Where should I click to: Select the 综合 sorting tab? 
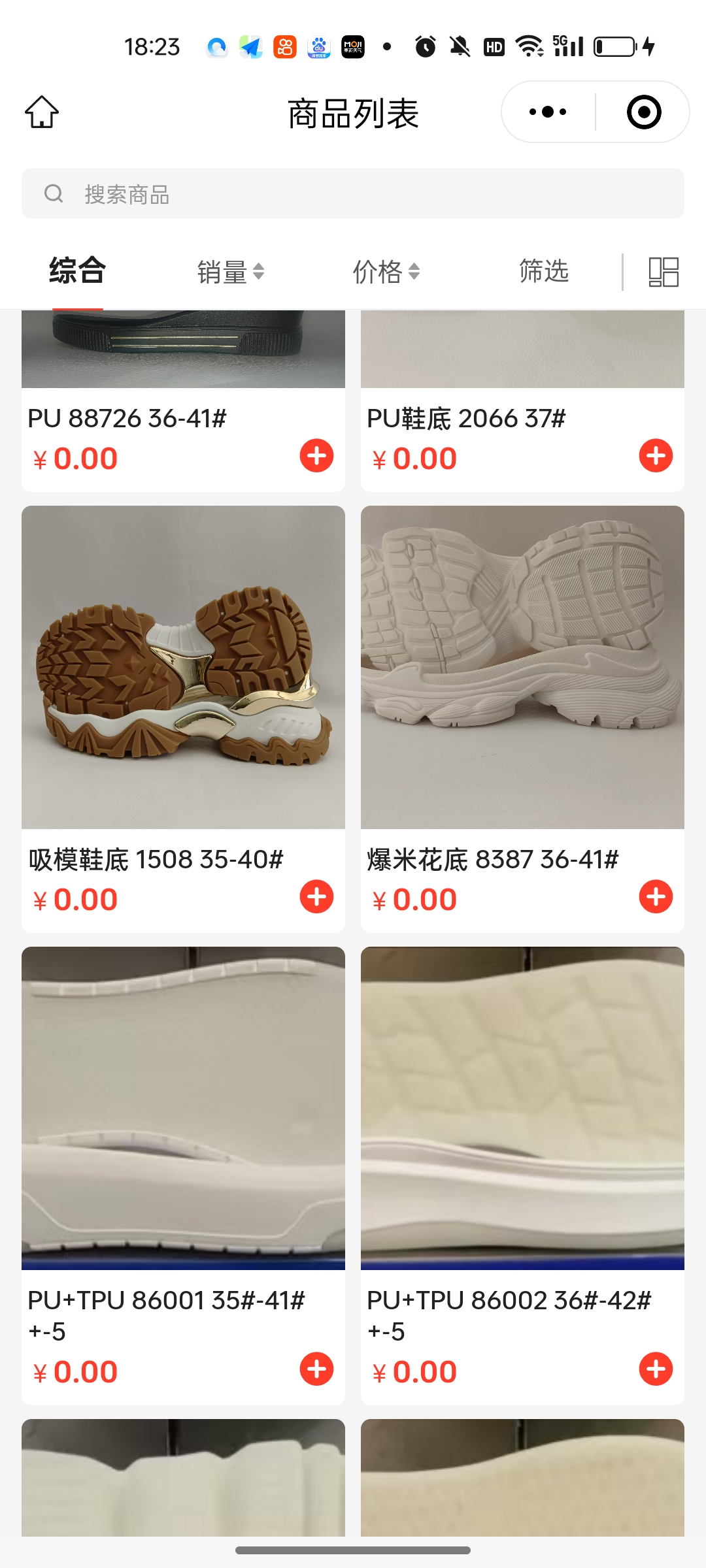point(77,270)
